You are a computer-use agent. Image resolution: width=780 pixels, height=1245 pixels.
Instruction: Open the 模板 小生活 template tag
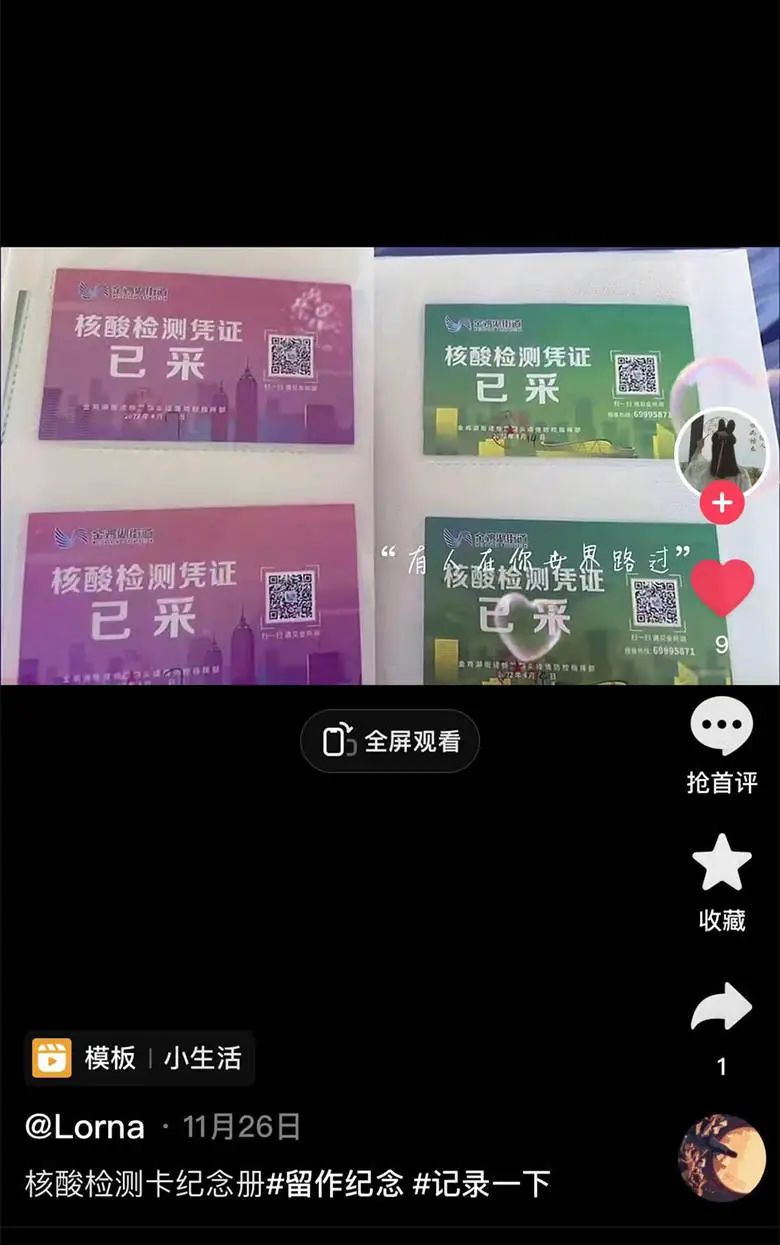click(x=140, y=1058)
